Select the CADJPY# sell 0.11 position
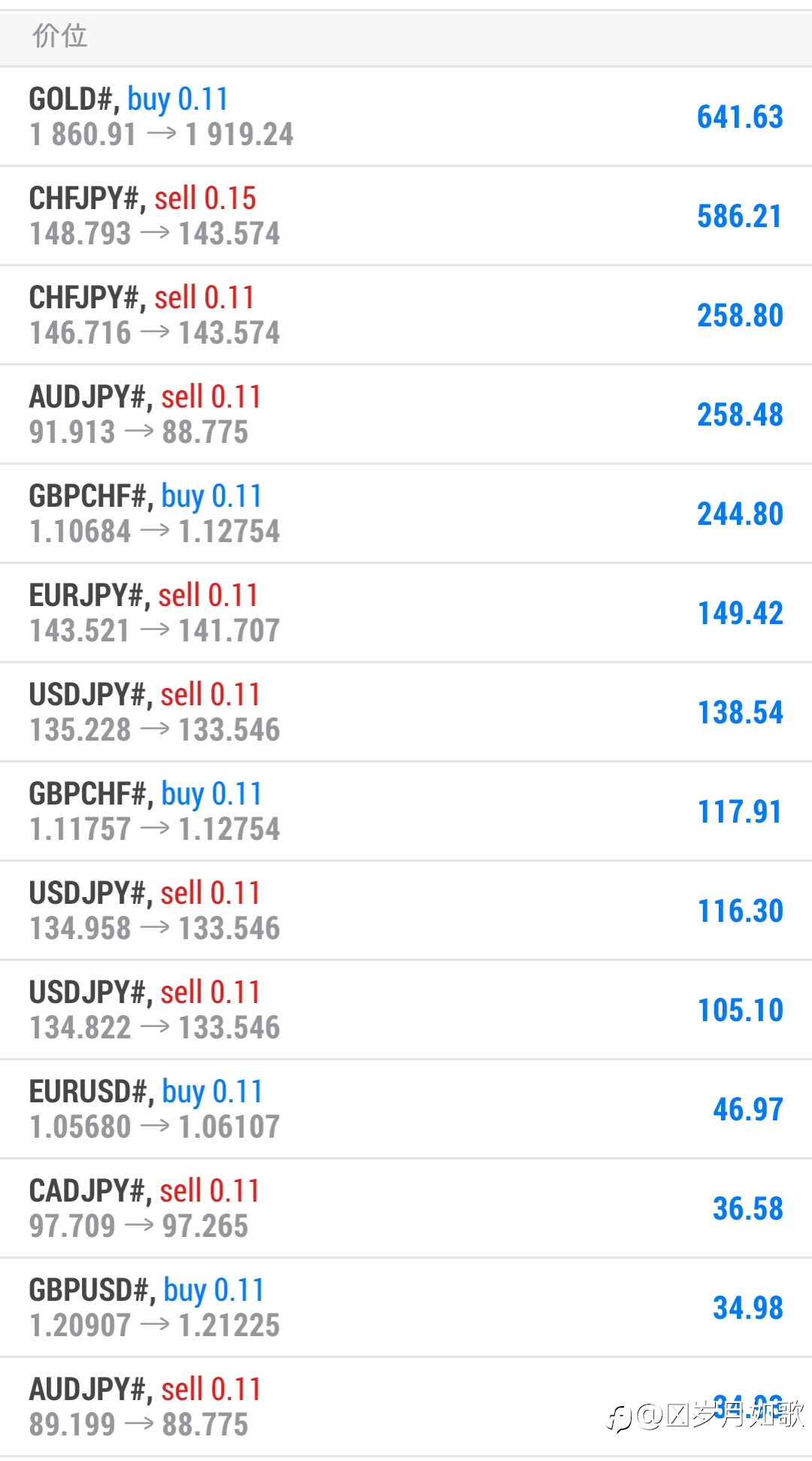Screen dimensions: 812x1461 (x=406, y=1208)
